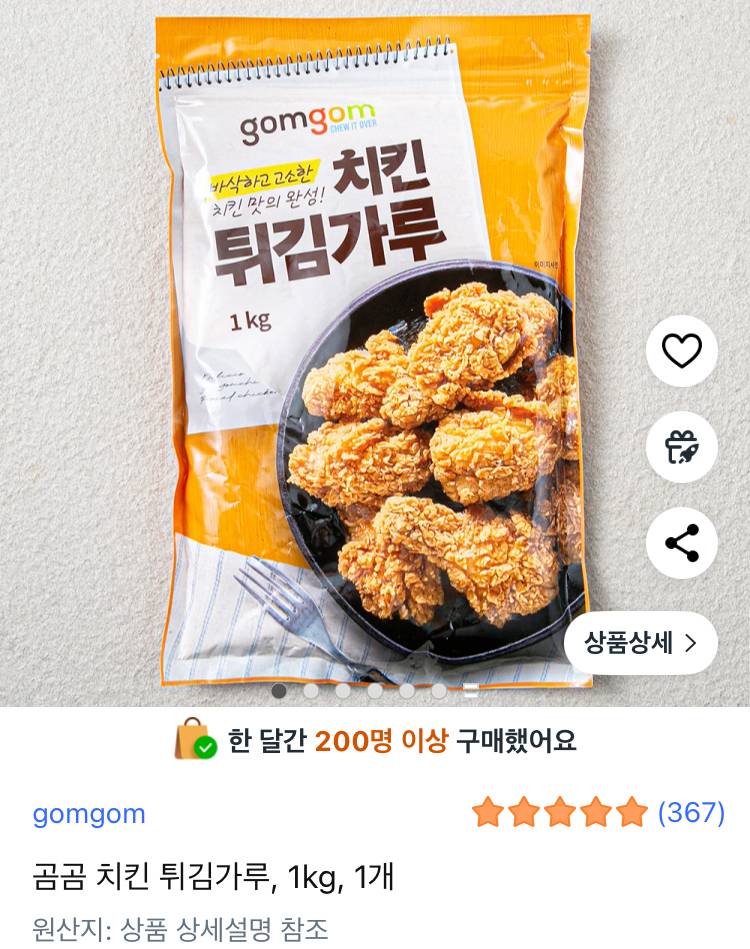Add the product to your wishlist heart
Image resolution: width=750 pixels, height=949 pixels.
pyautogui.click(x=684, y=349)
